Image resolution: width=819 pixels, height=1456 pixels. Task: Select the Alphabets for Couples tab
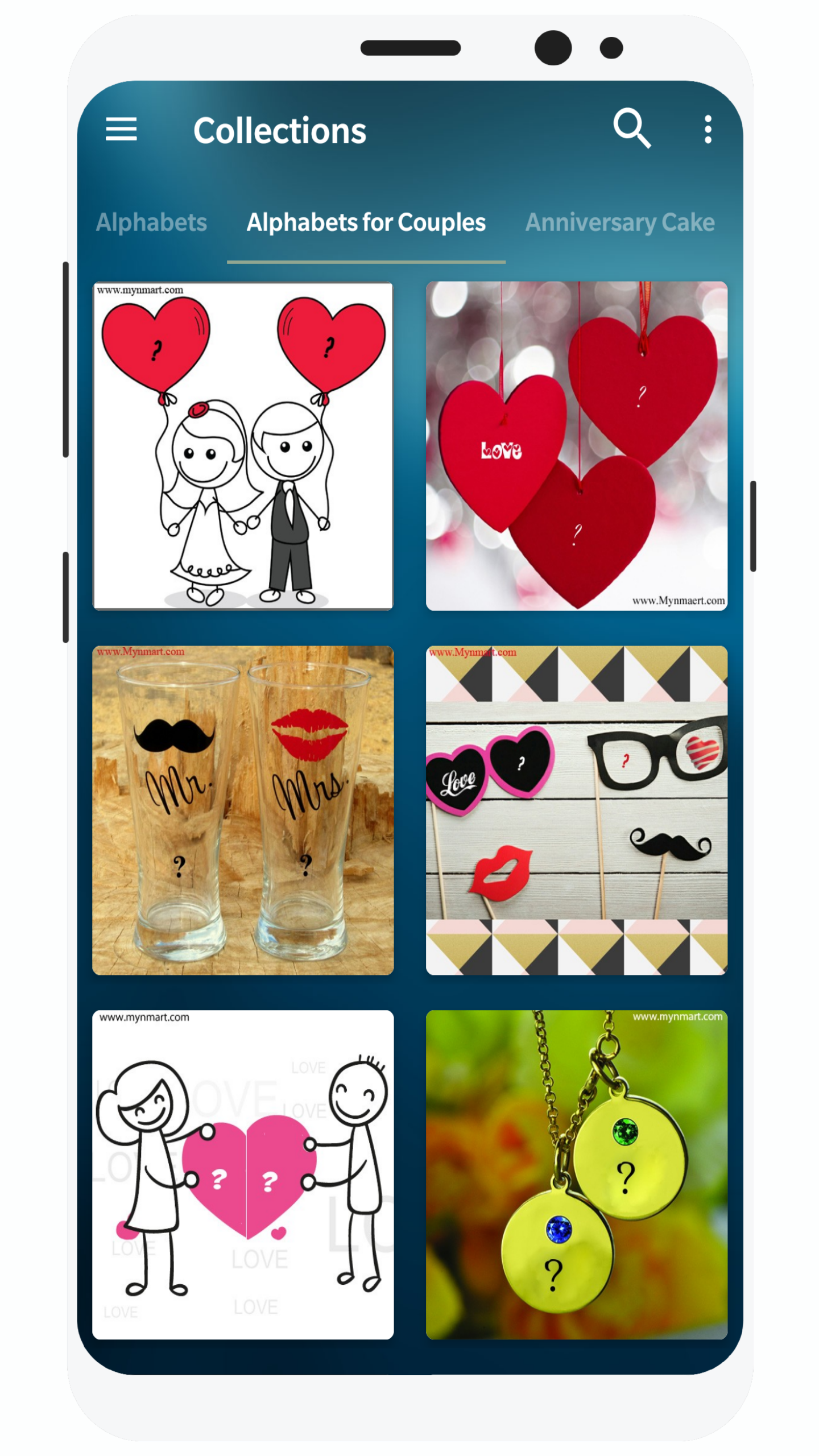coord(366,222)
